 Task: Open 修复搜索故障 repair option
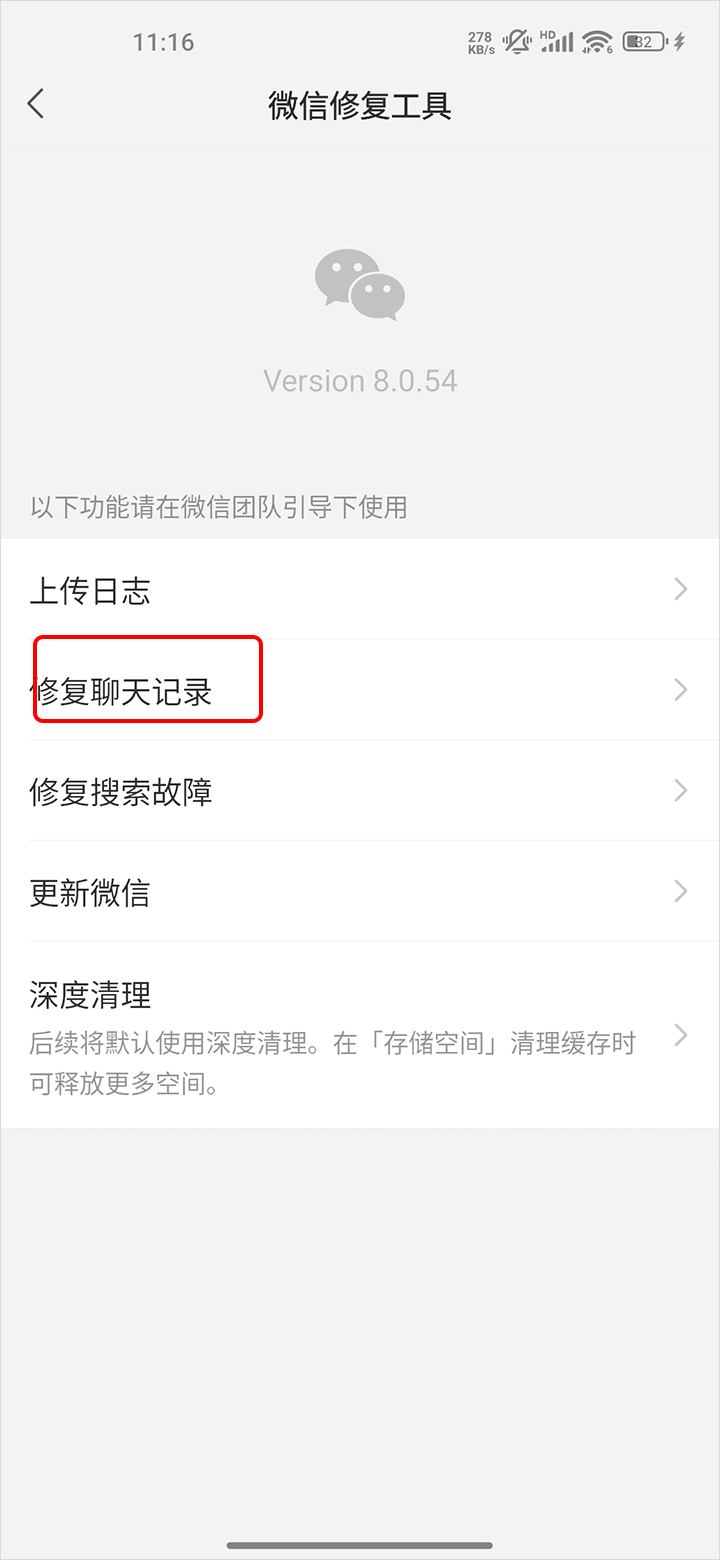[x=360, y=792]
